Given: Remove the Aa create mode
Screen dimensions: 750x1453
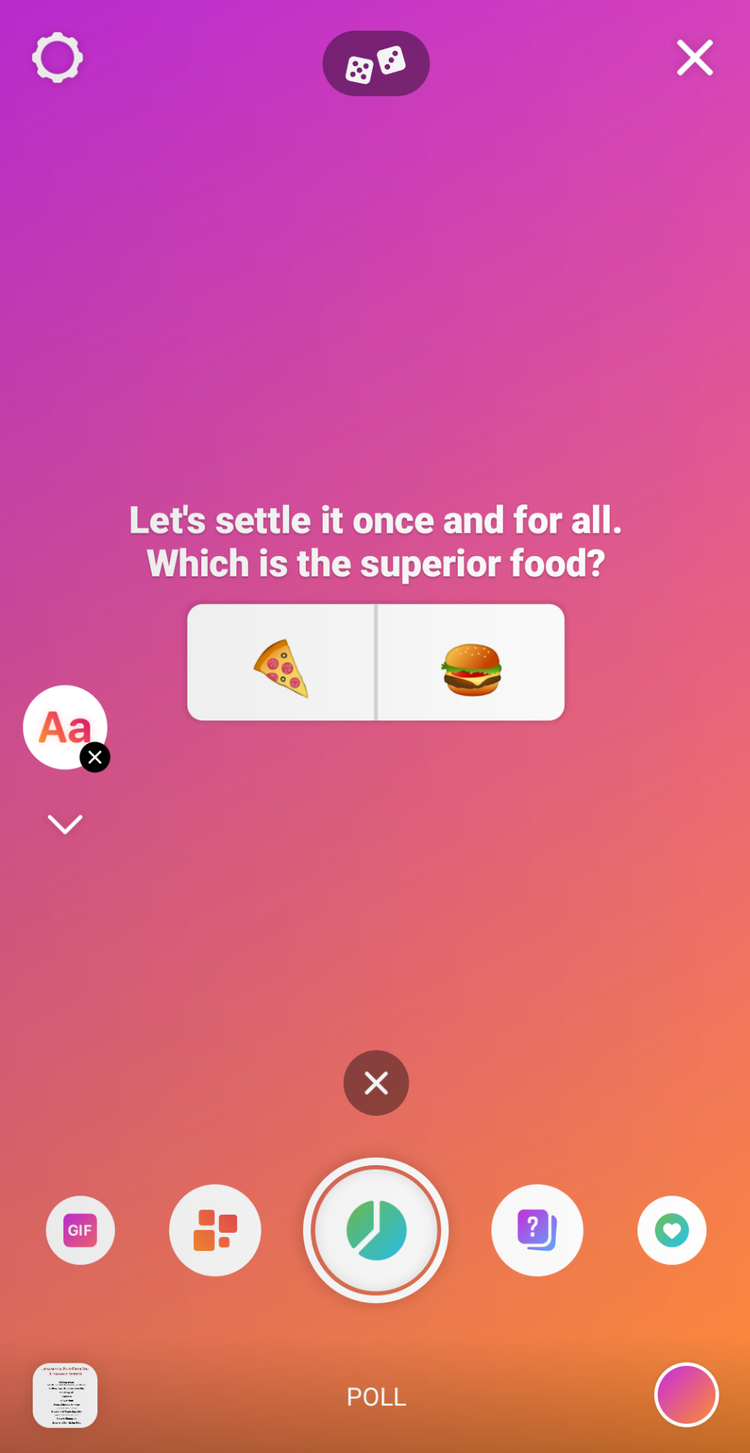Looking at the screenshot, I should coord(95,757).
